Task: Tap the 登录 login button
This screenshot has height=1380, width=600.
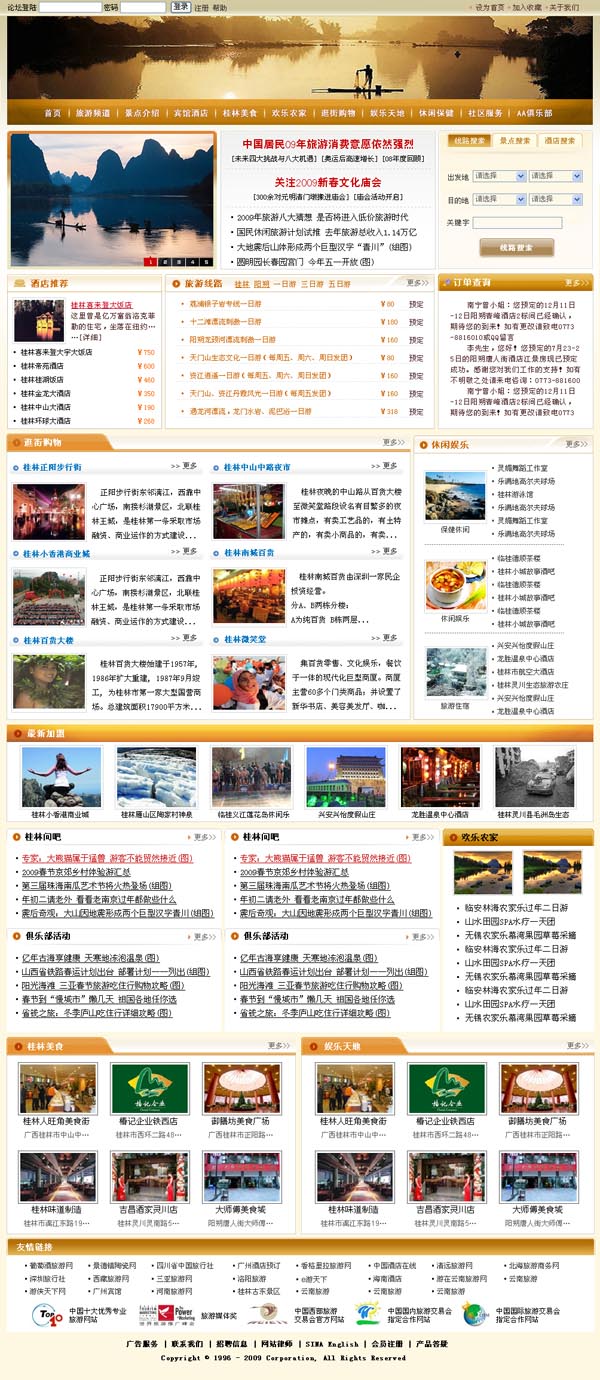Action: pos(180,7)
